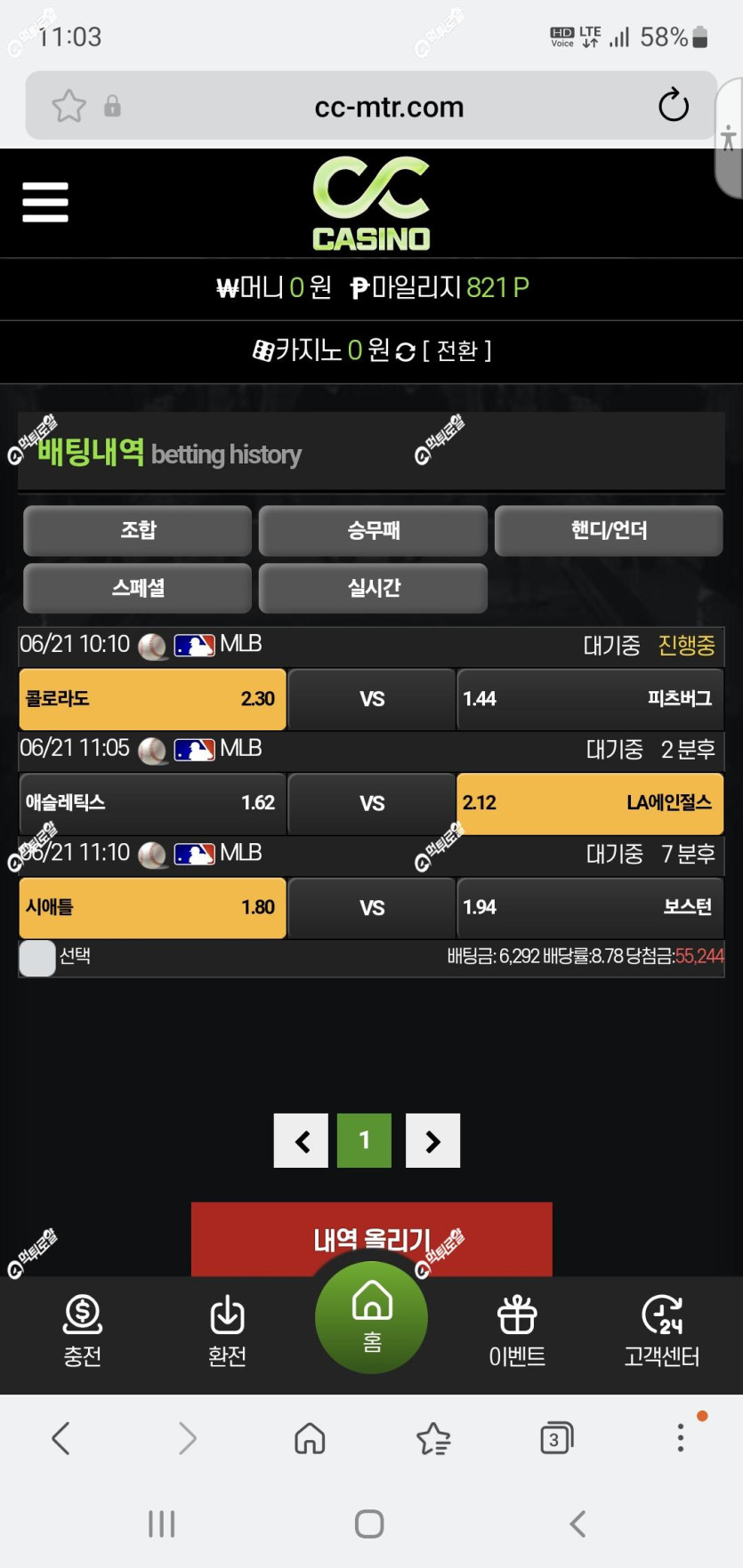
Task: Go to next page of history
Action: pyautogui.click(x=433, y=1140)
